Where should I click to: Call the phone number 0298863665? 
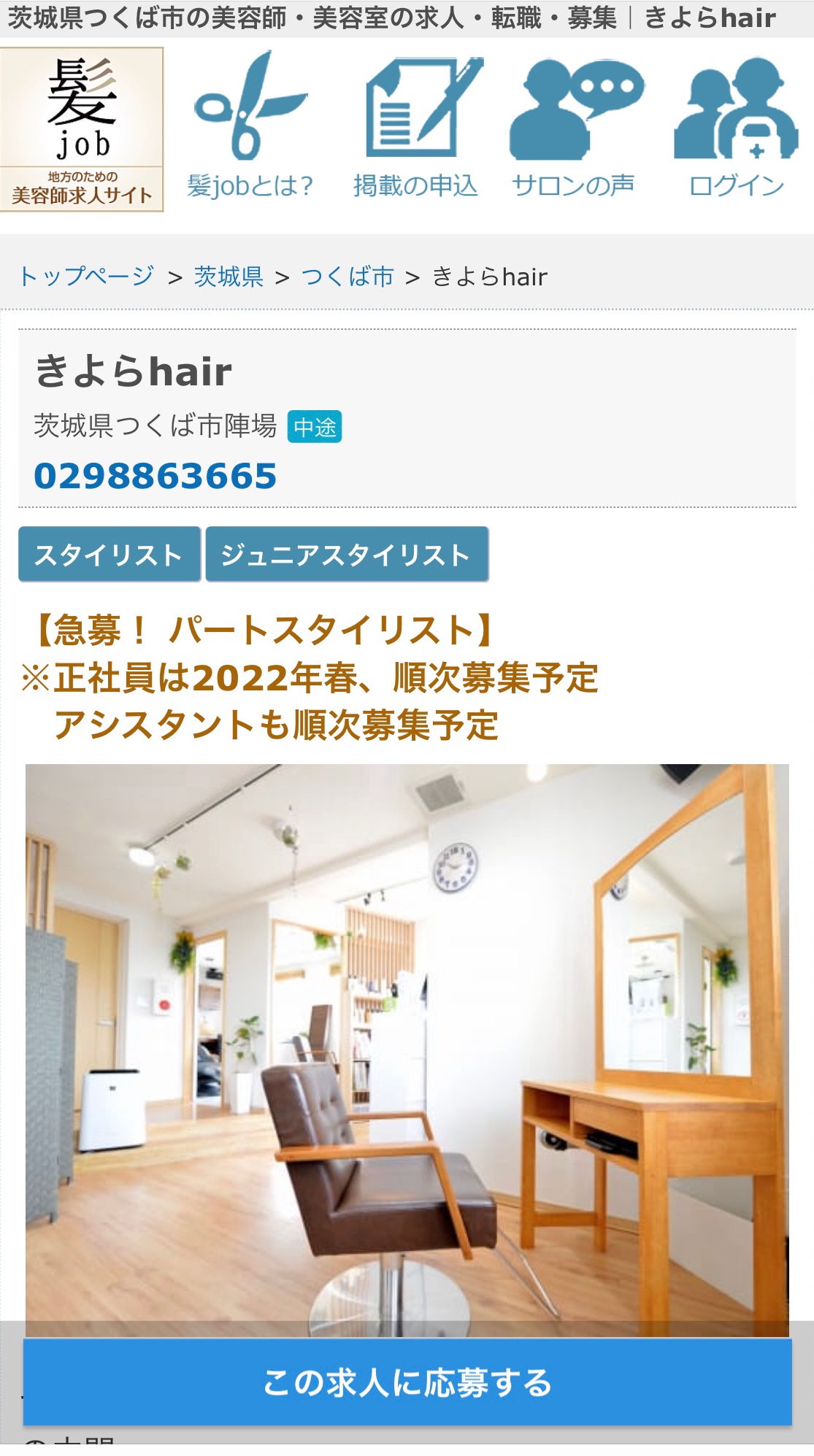point(155,476)
